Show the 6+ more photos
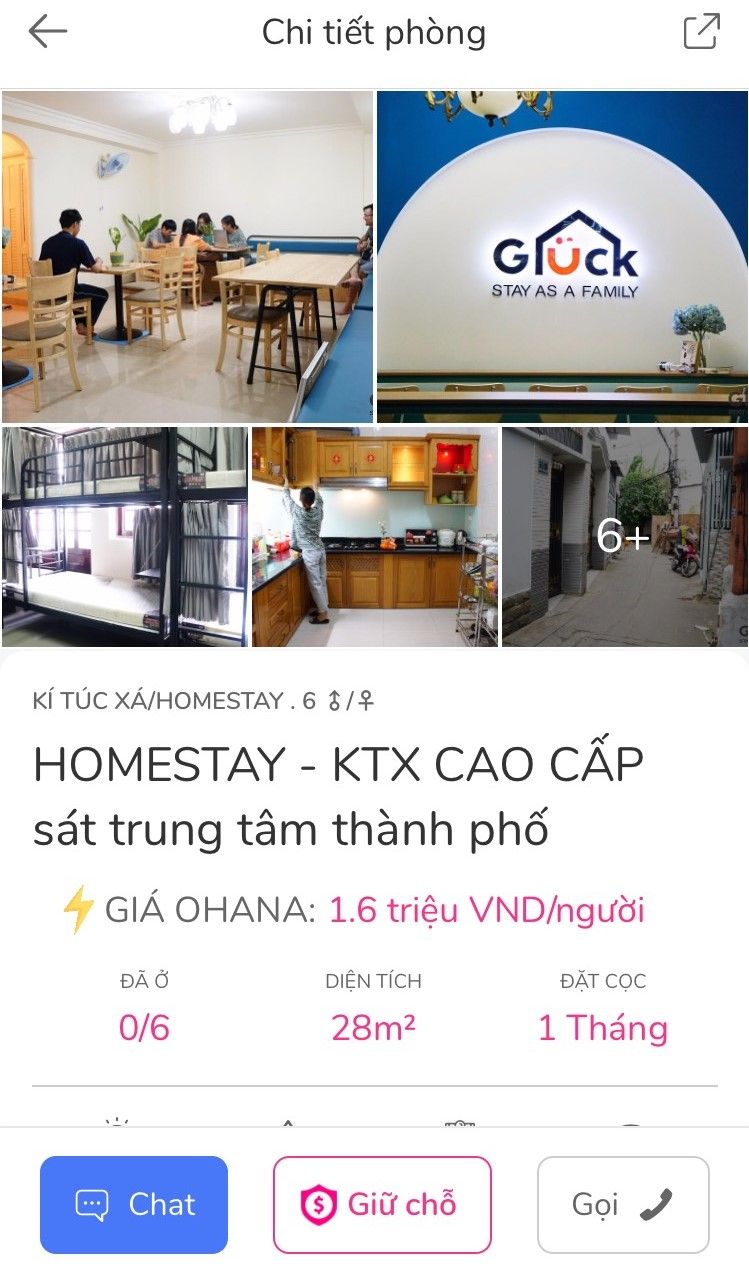 pos(624,537)
